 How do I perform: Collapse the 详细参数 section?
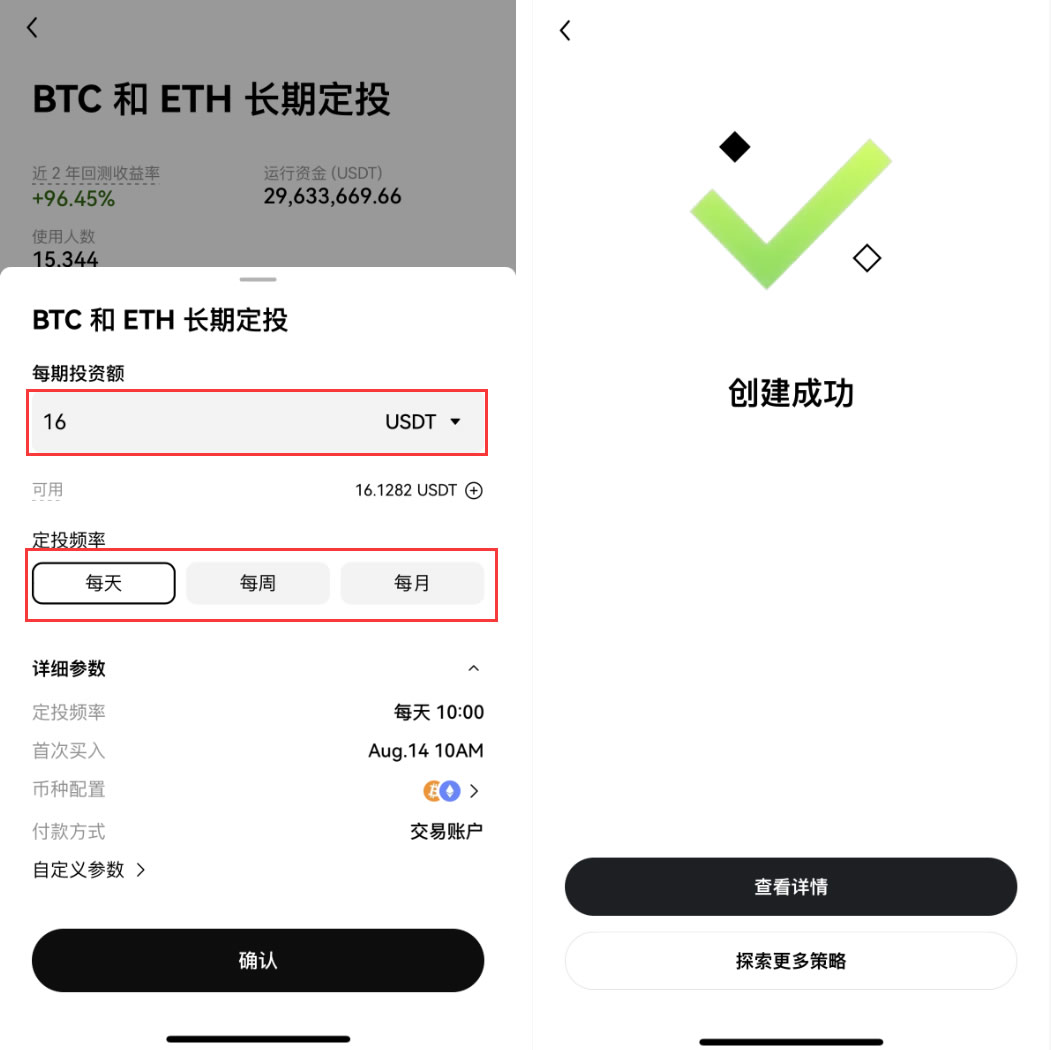[x=474, y=668]
